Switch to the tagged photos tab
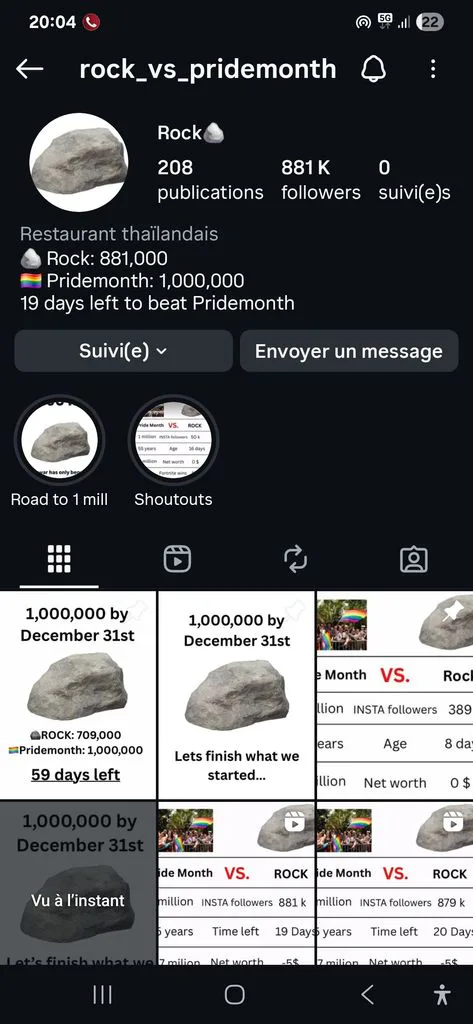The height and width of the screenshot is (1024, 473). coord(414,560)
